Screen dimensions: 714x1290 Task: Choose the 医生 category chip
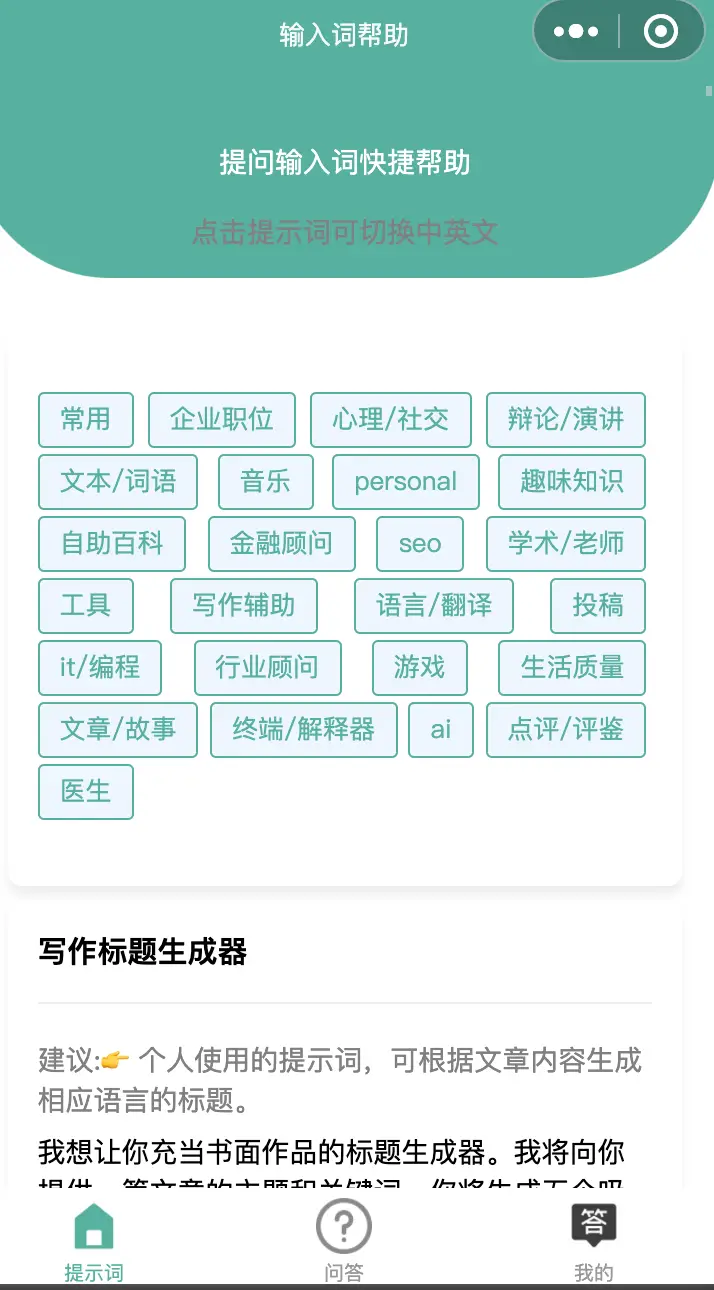pos(86,792)
